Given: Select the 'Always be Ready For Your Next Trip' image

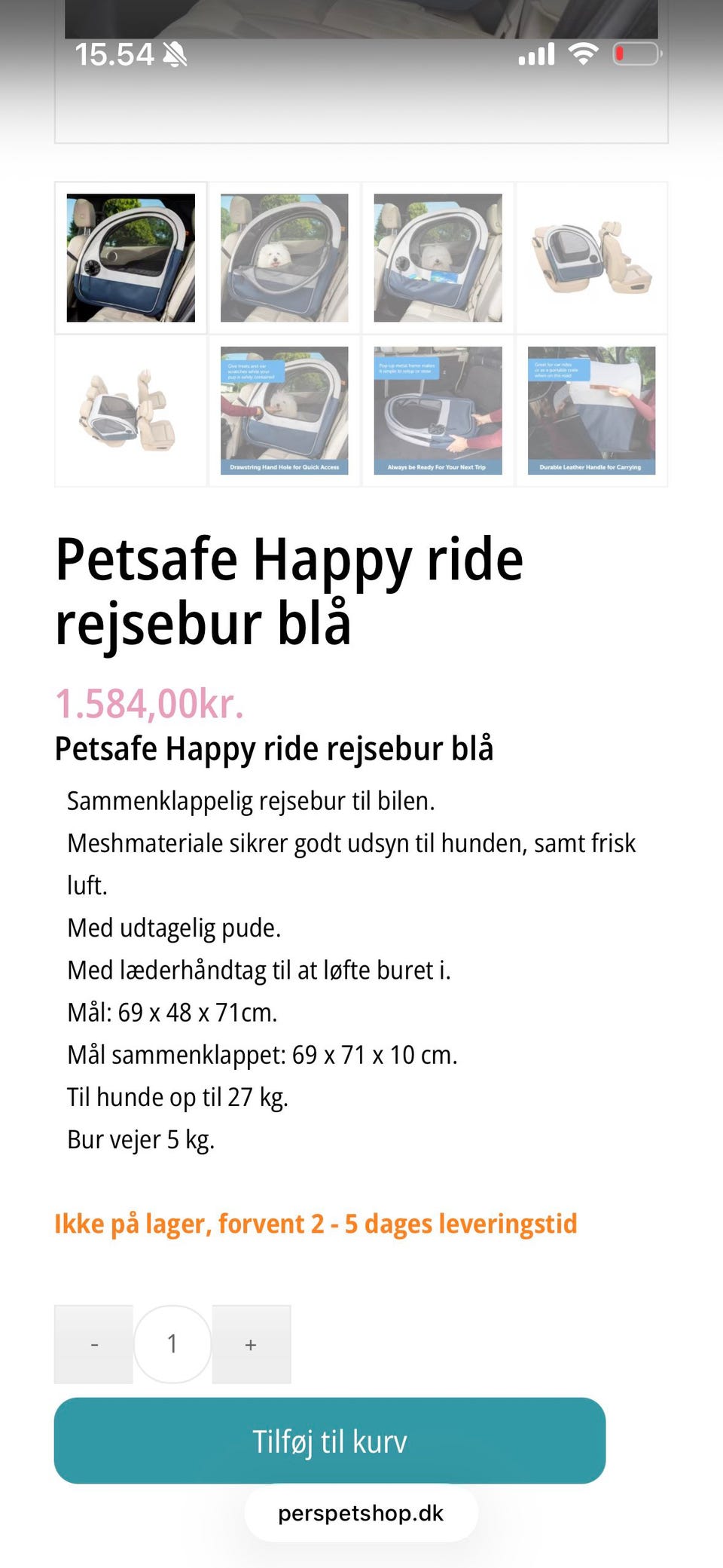Looking at the screenshot, I should point(438,411).
